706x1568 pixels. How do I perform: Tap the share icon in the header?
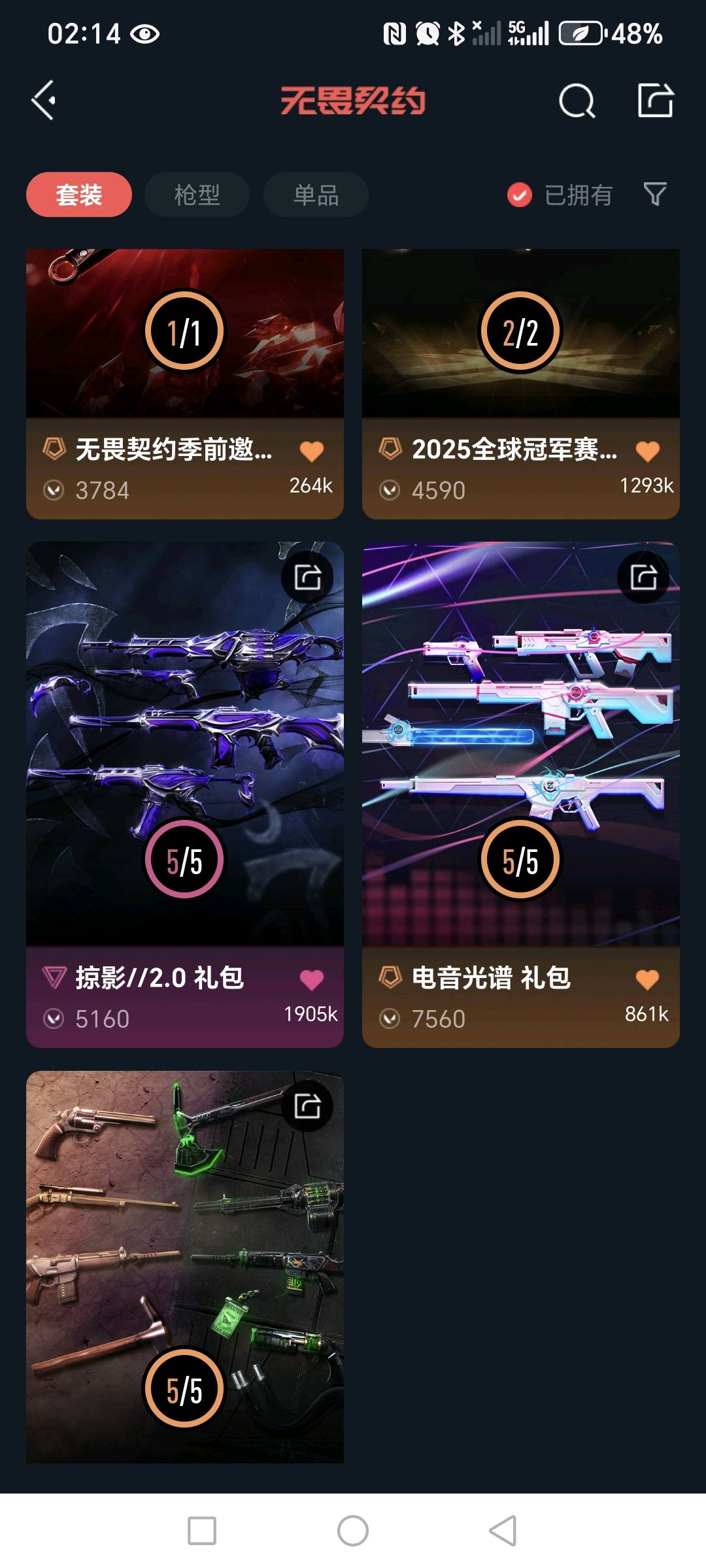point(655,101)
